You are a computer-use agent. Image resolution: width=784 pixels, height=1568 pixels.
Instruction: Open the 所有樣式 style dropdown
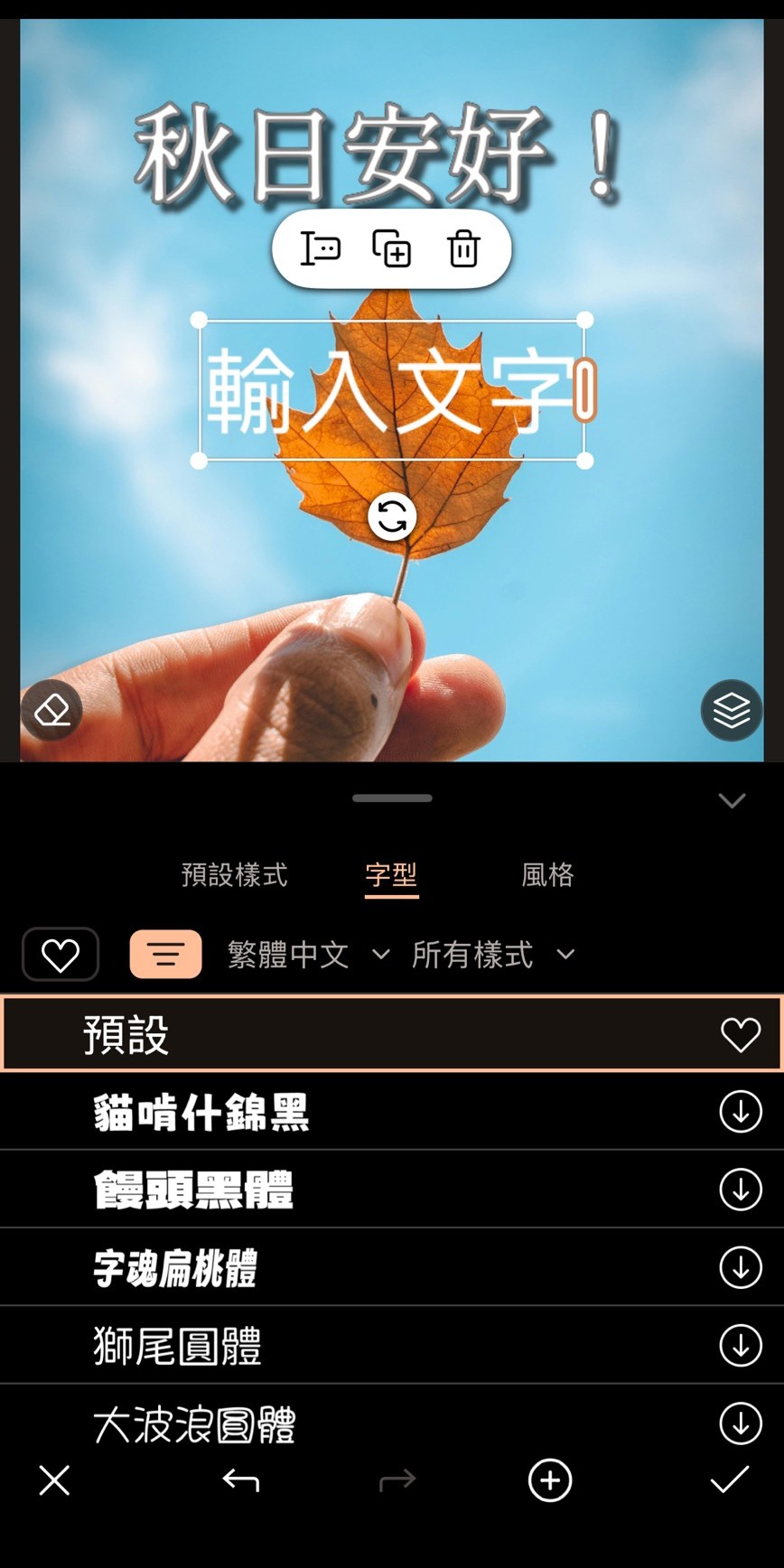(492, 955)
